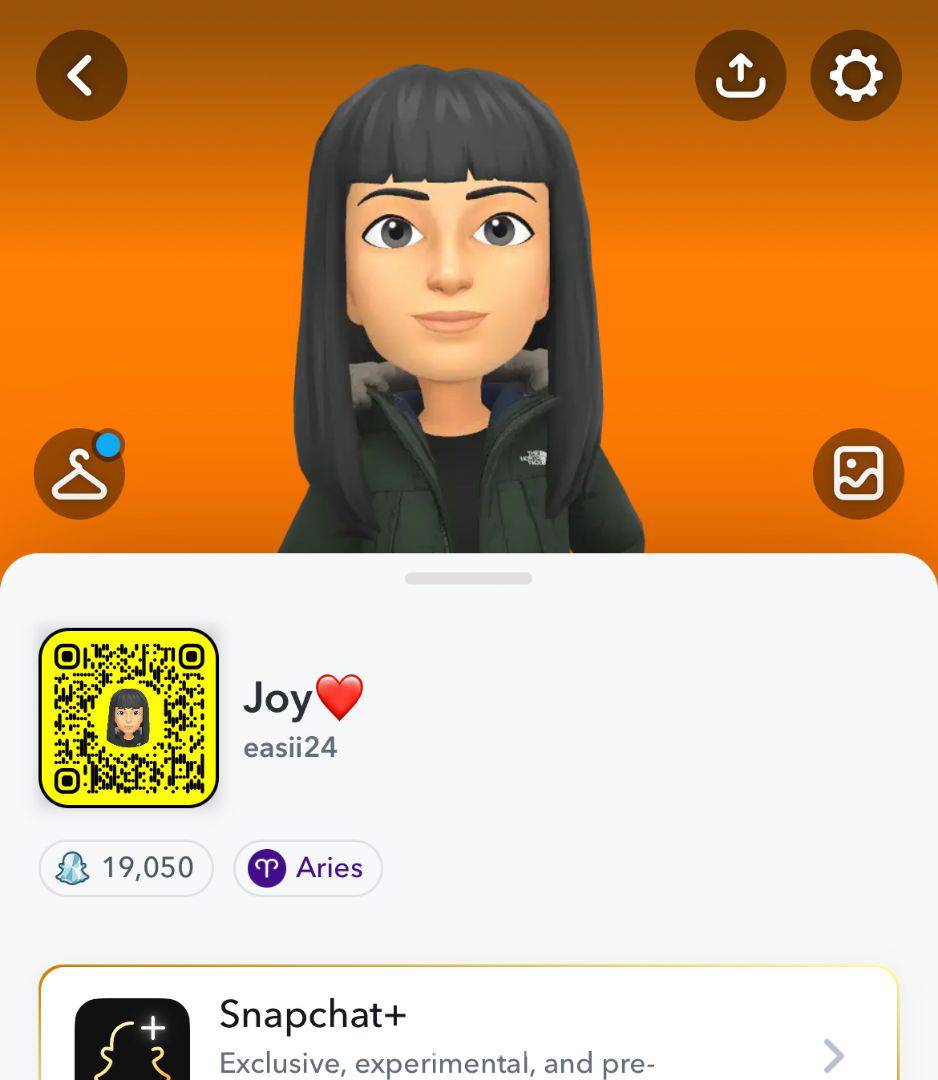View the Snap score of 19,050
This screenshot has width=938, height=1080.
coord(126,868)
